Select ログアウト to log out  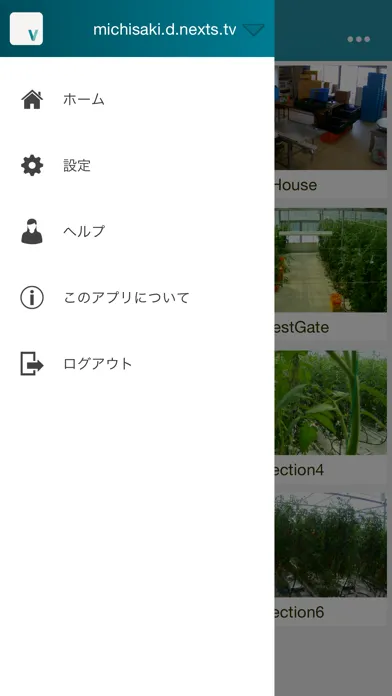tap(137, 364)
